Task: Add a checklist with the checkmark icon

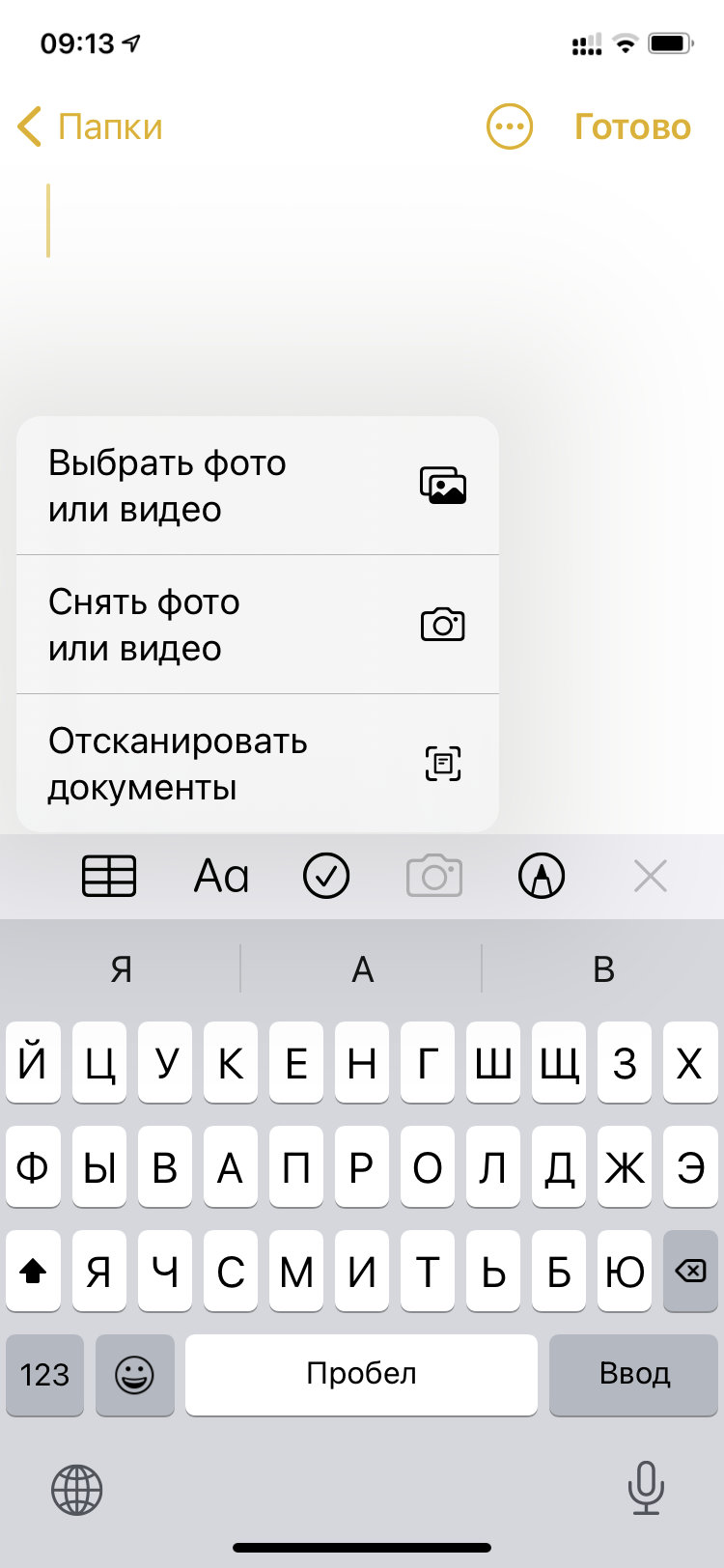Action: click(326, 877)
